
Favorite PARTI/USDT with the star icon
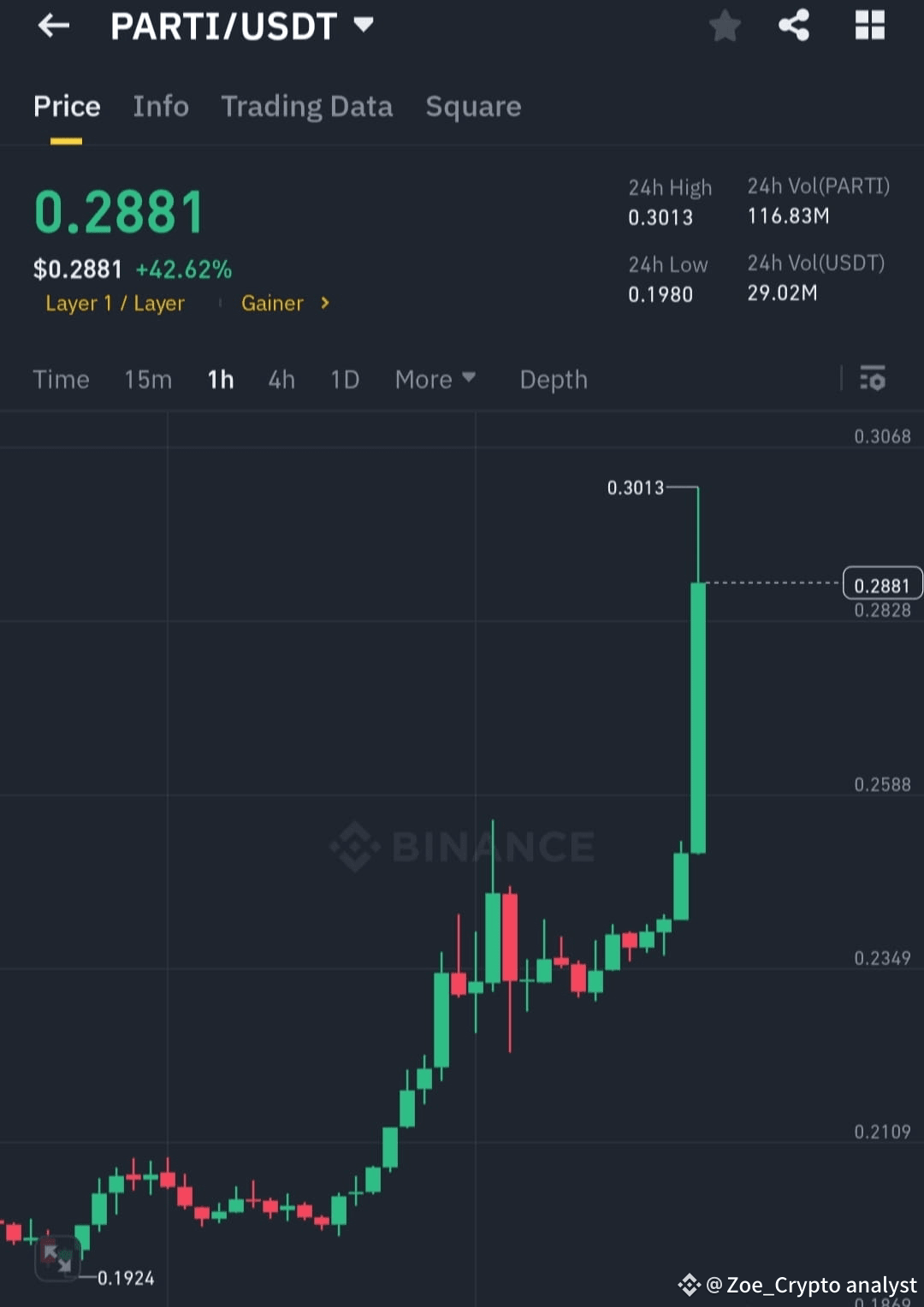[x=724, y=26]
